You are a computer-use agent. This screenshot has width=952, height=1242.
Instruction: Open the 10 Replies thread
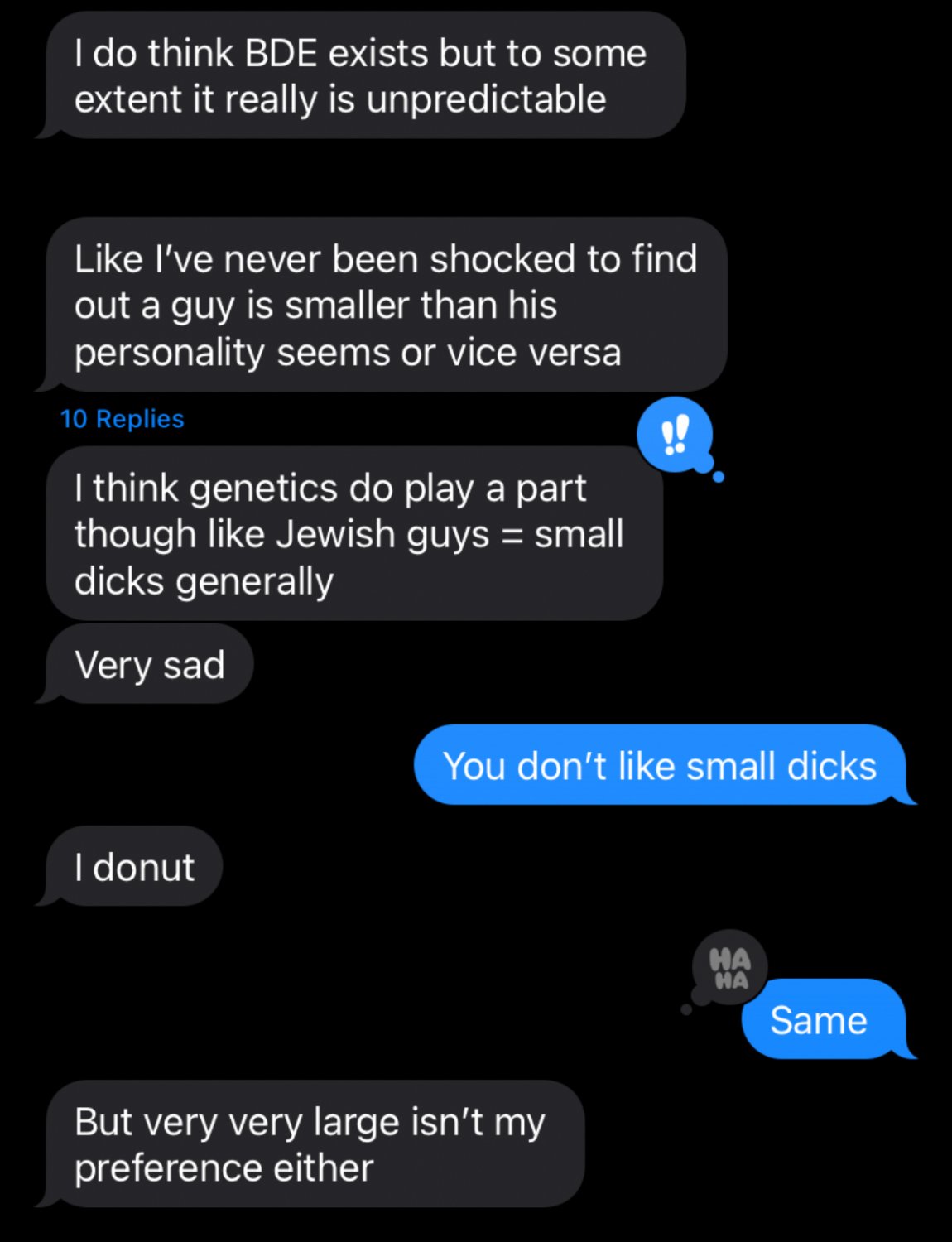click(122, 419)
